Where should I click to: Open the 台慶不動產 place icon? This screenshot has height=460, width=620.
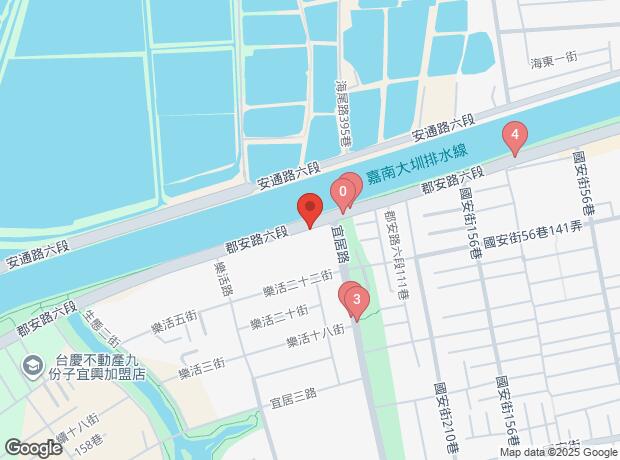click(x=32, y=367)
